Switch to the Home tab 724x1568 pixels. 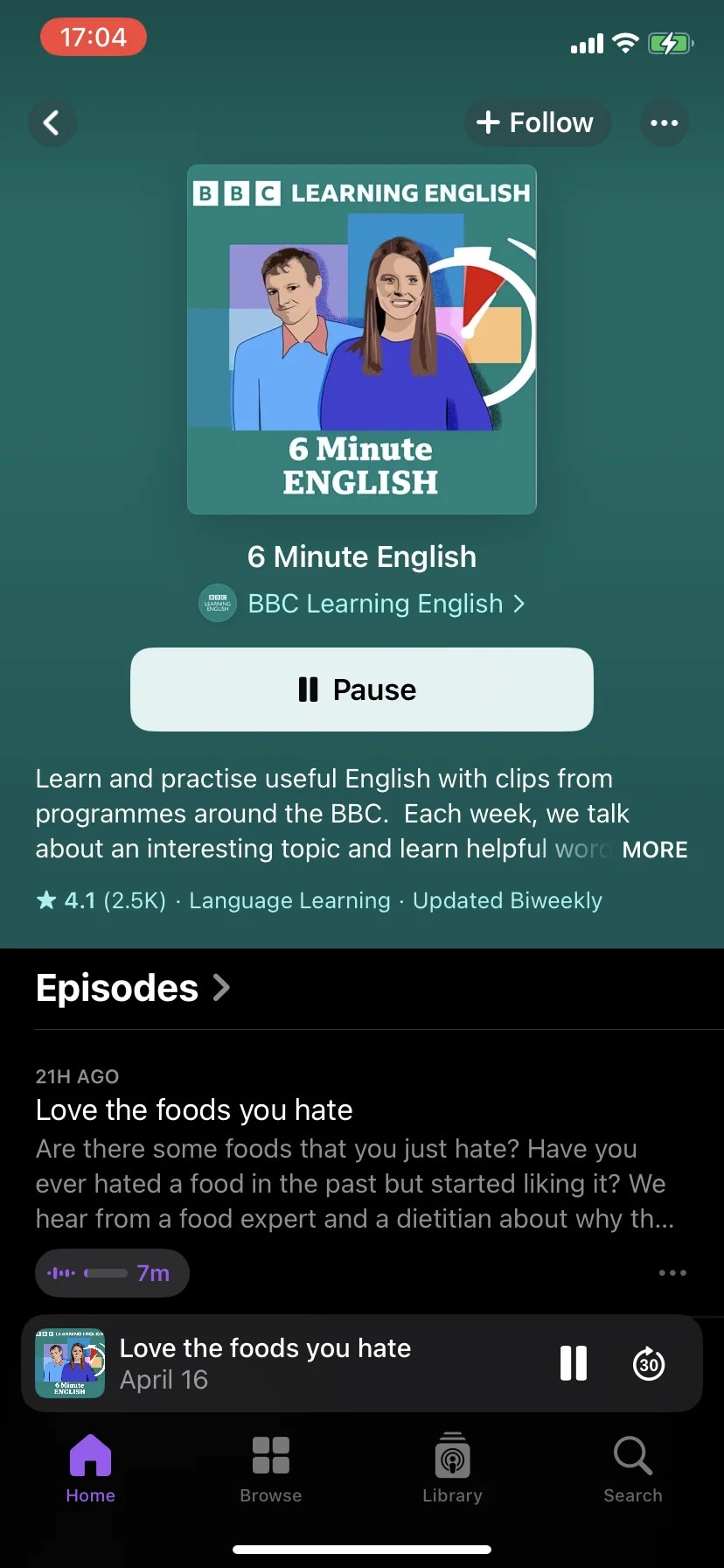[90, 1470]
